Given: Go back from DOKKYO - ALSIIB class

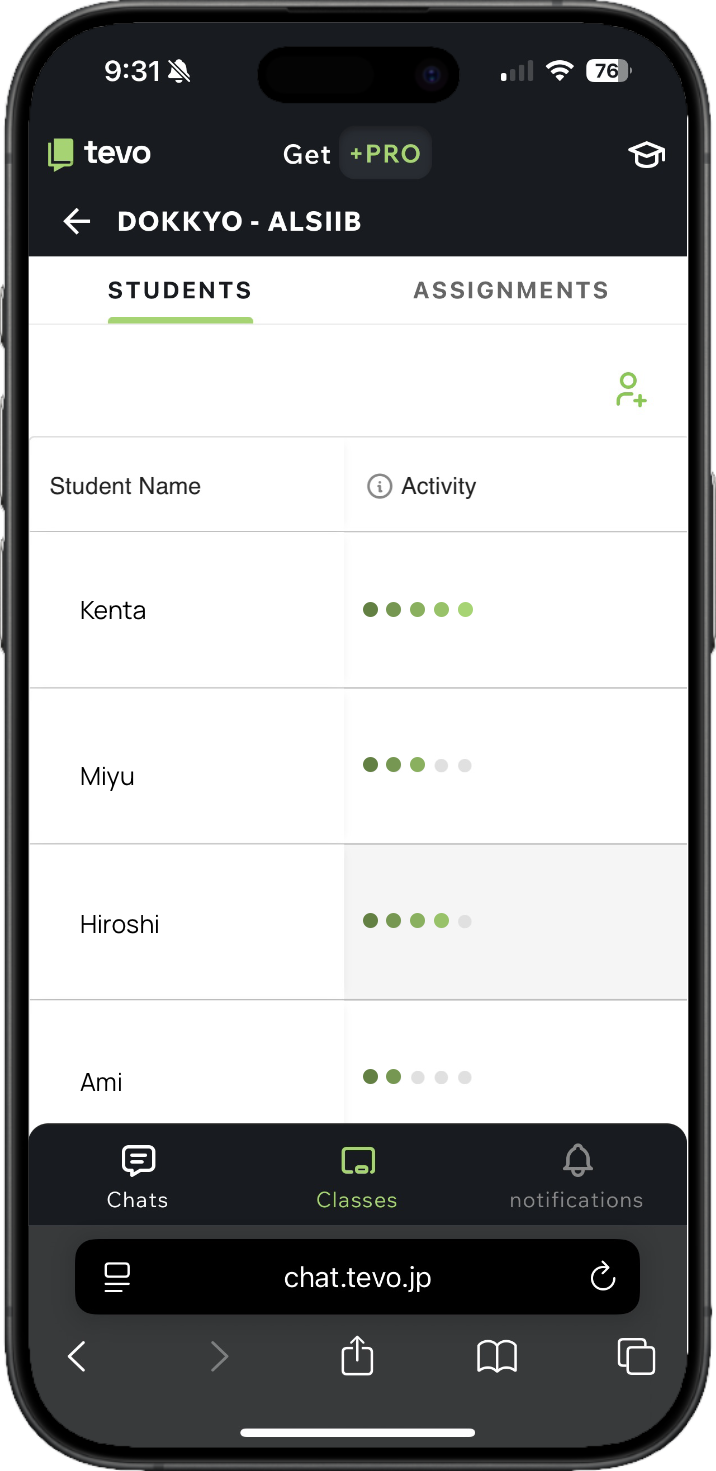Looking at the screenshot, I should [x=77, y=221].
